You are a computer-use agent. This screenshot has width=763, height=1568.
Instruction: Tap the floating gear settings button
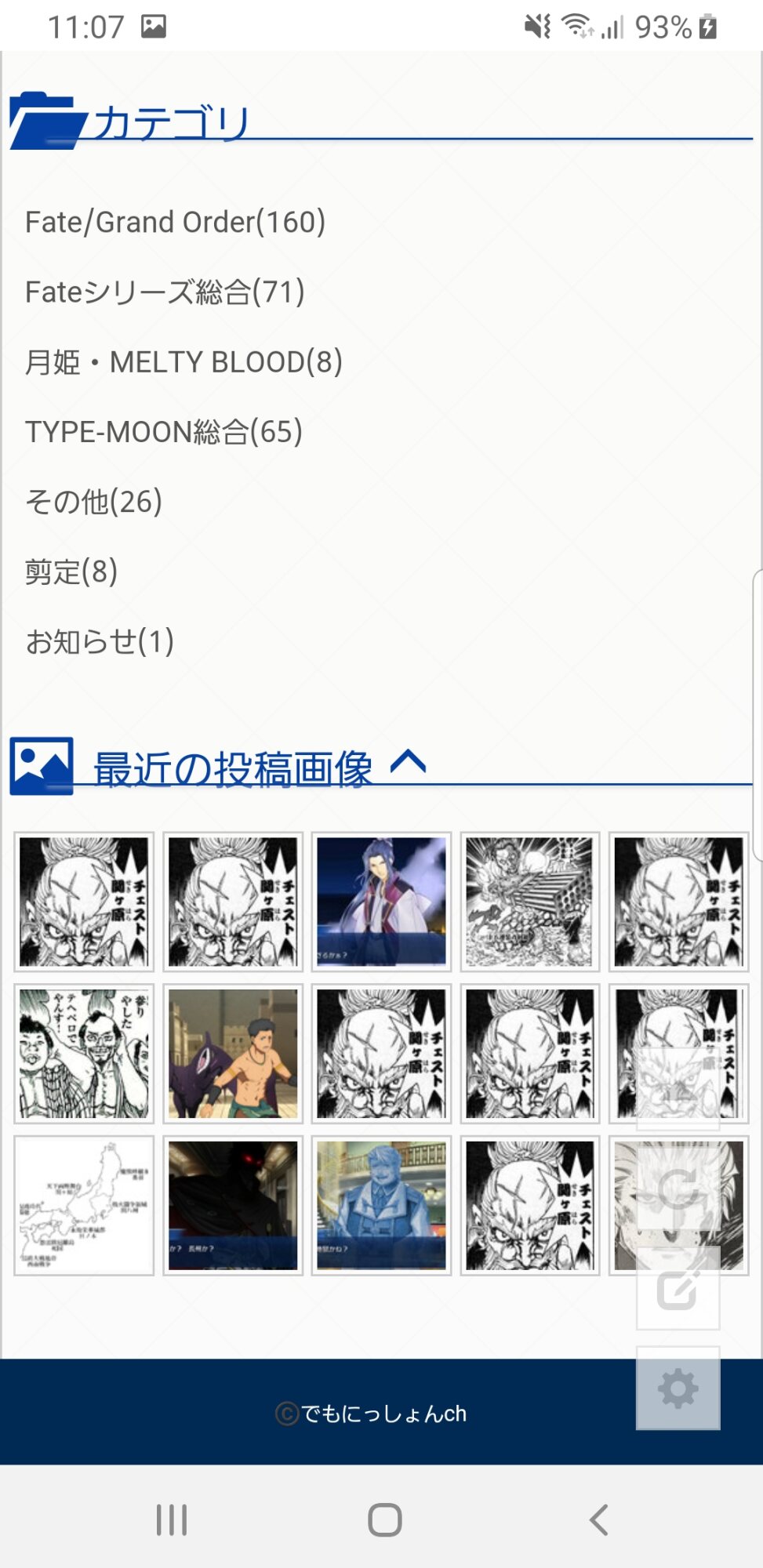pos(678,1388)
